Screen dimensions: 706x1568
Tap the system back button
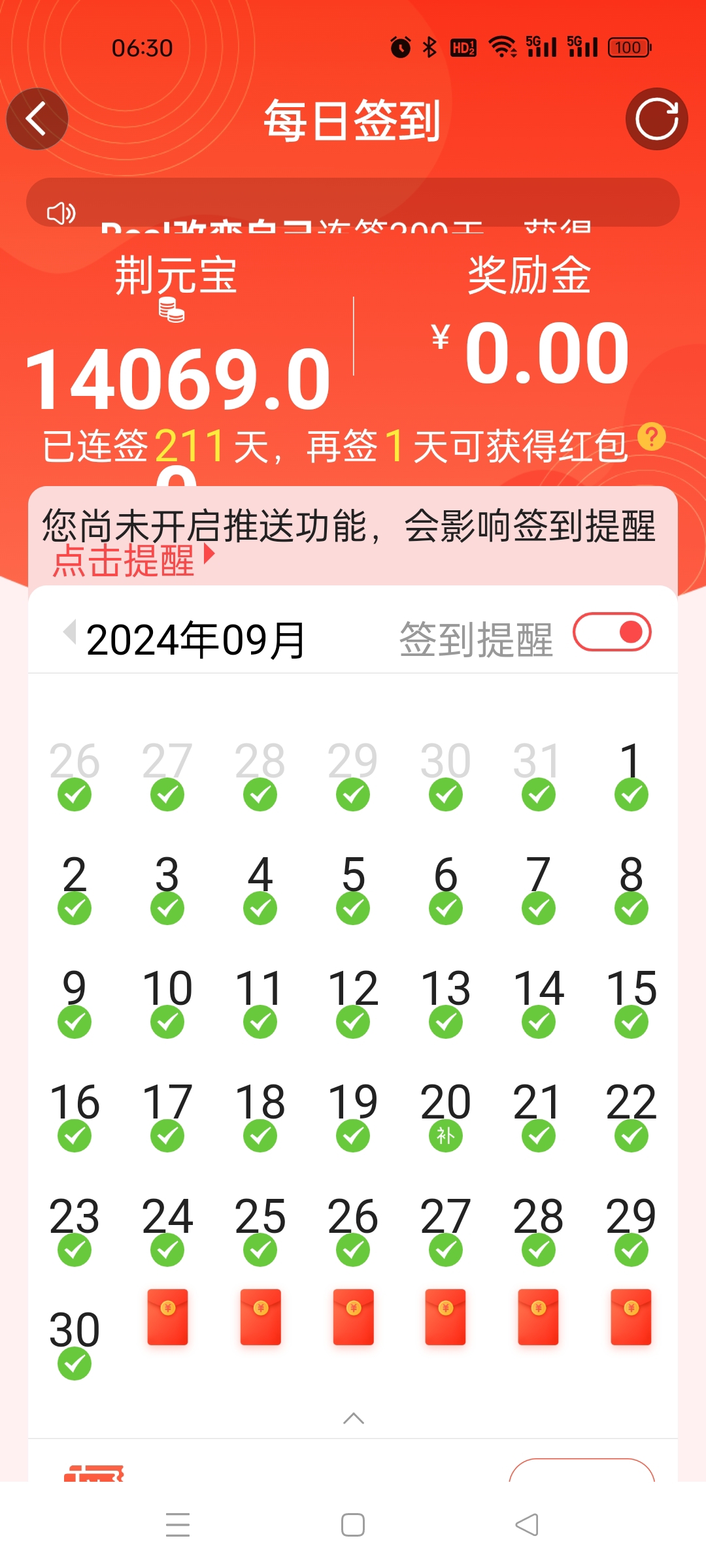[x=527, y=1525]
